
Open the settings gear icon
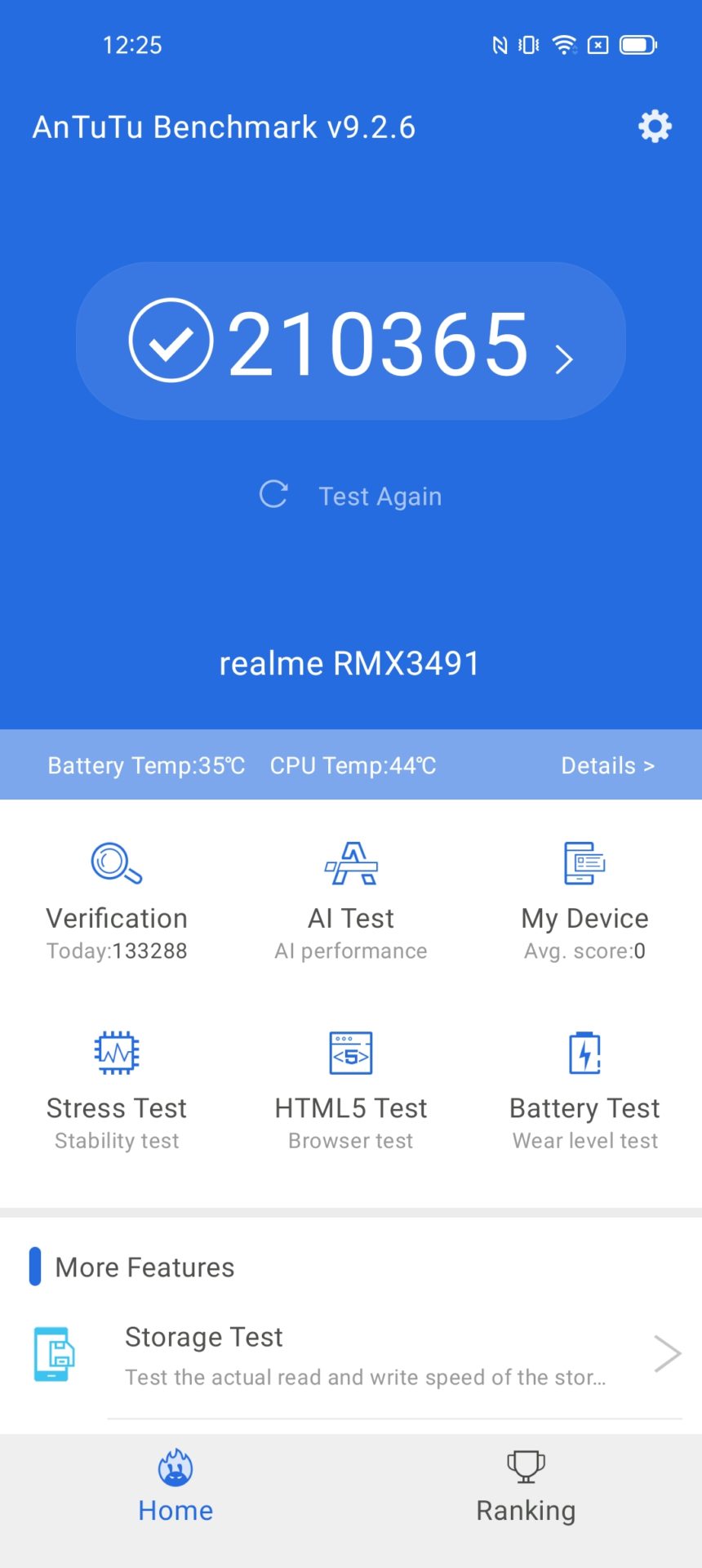[655, 127]
